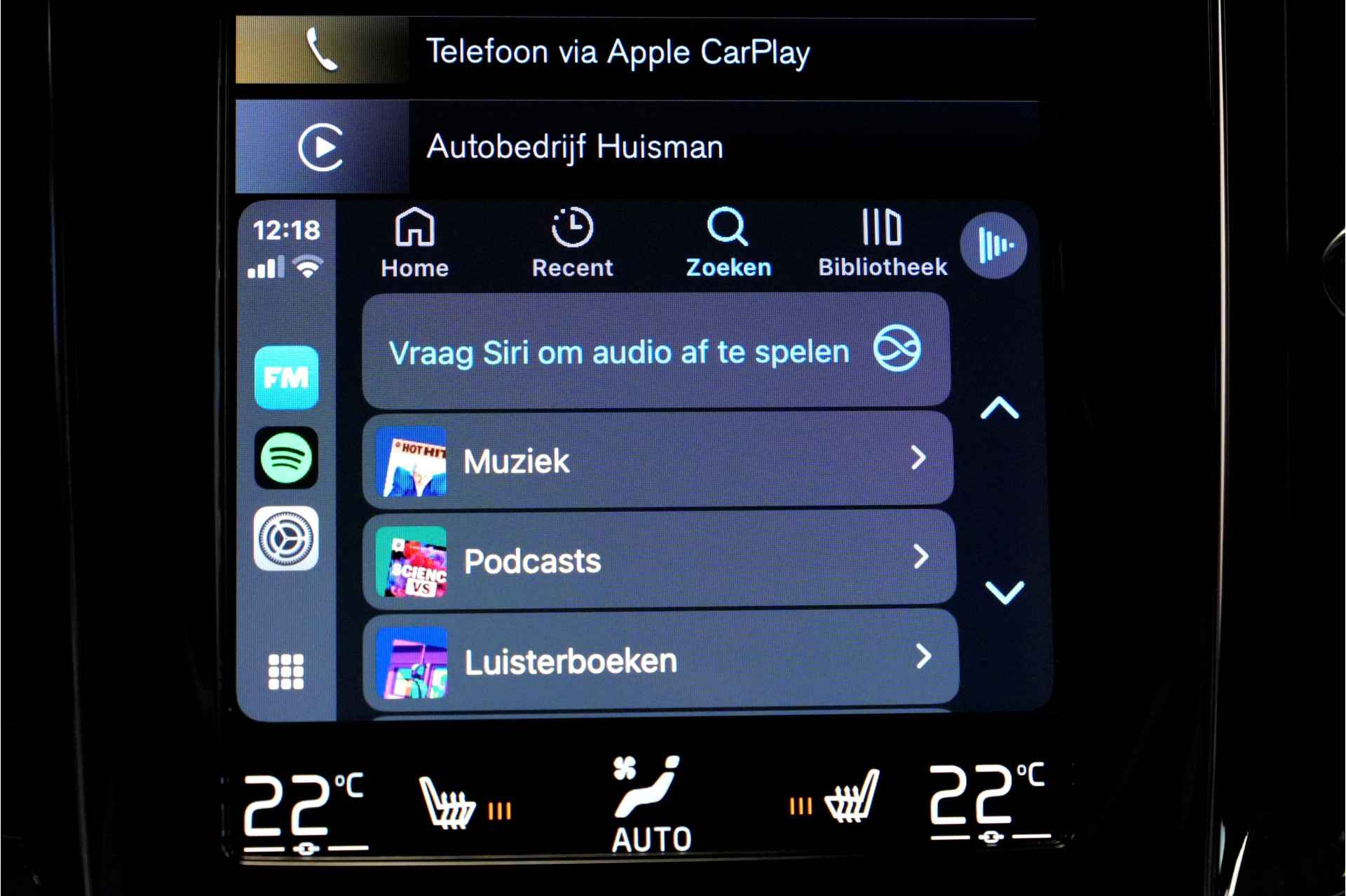Open the CarPlay app grid
The image size is (1346, 896).
[x=286, y=672]
